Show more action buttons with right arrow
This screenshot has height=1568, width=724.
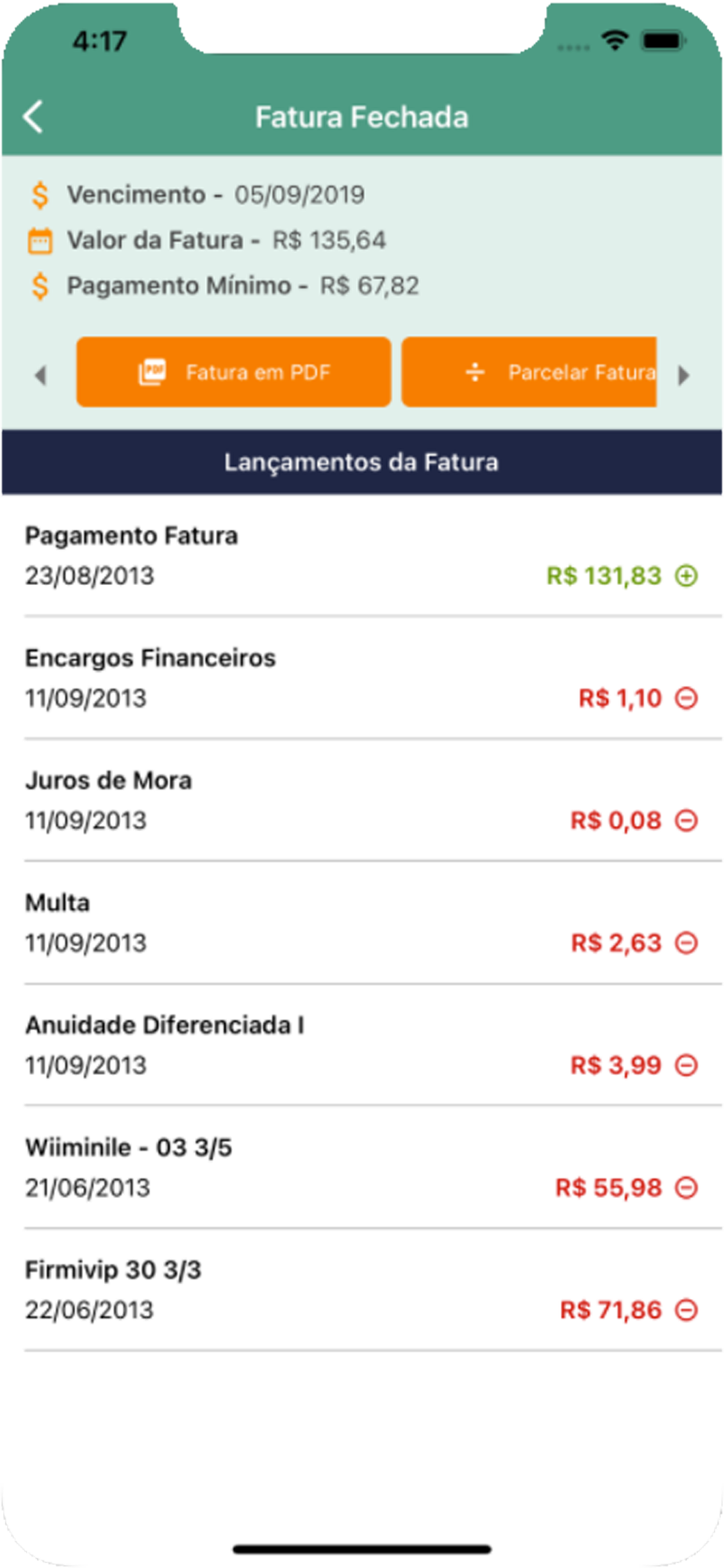pos(683,376)
